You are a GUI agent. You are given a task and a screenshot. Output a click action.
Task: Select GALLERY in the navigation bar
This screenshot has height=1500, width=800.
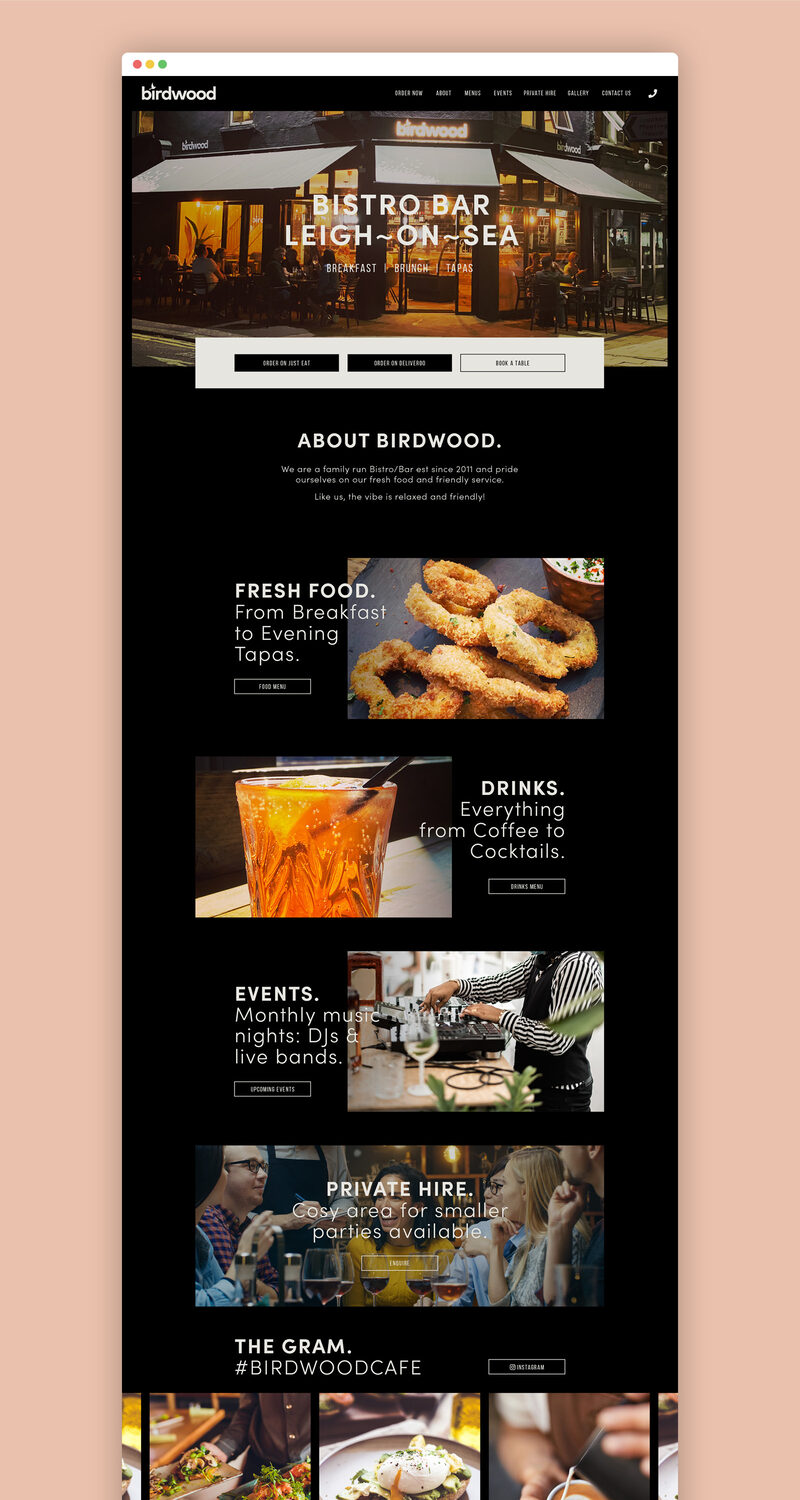578,92
